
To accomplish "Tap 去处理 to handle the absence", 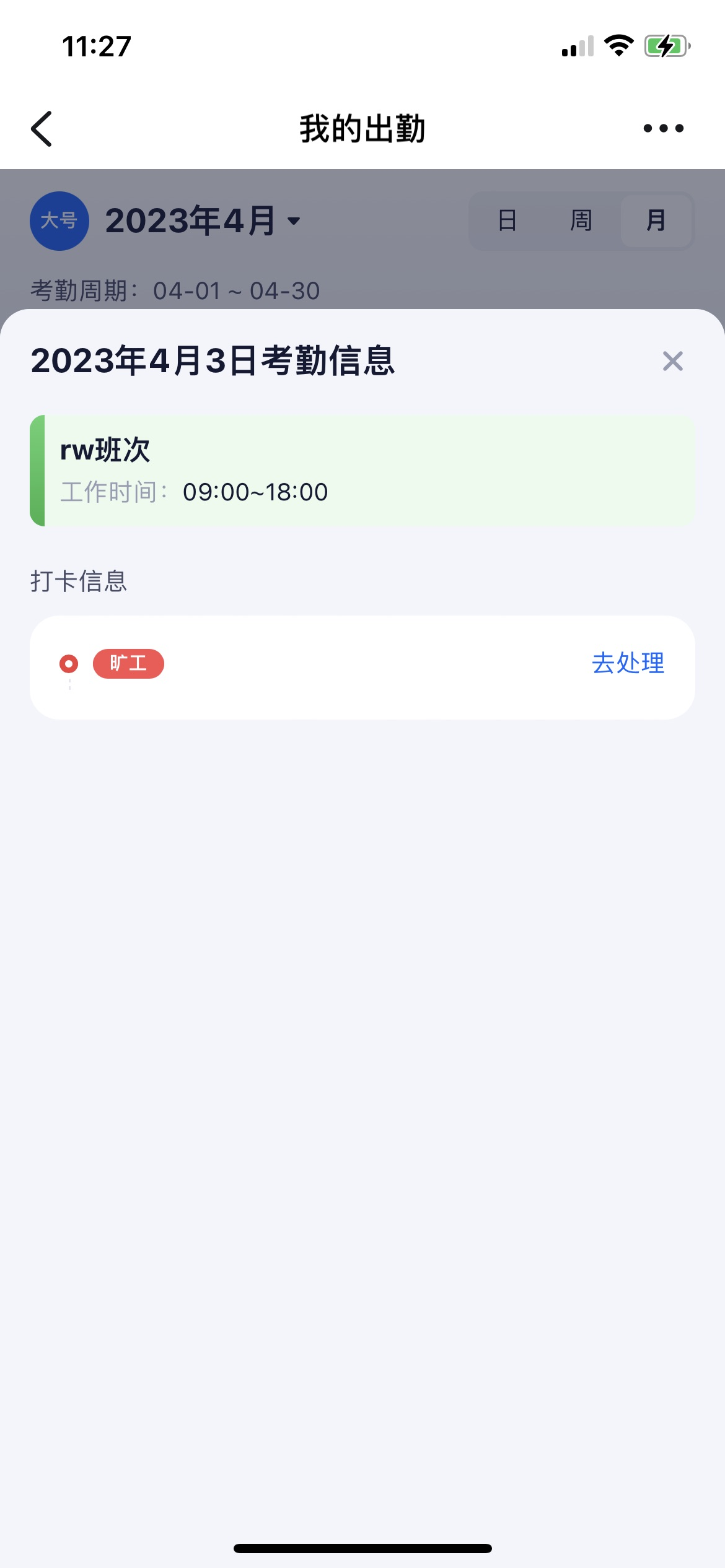I will [628, 663].
